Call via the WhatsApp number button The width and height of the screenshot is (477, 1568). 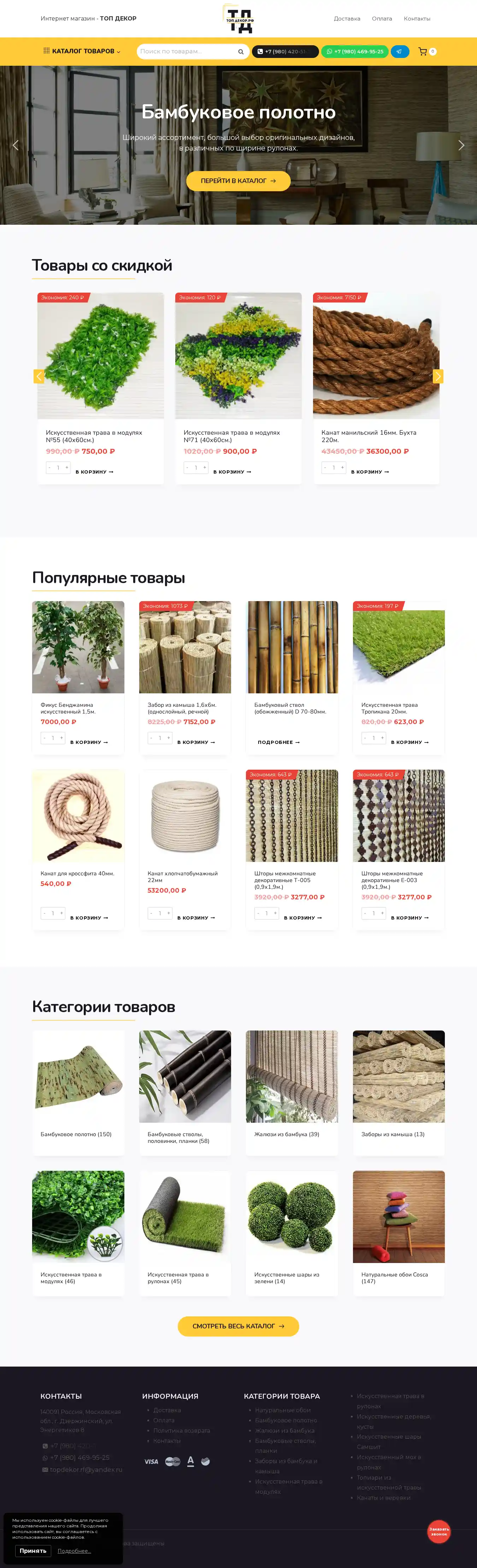point(355,51)
